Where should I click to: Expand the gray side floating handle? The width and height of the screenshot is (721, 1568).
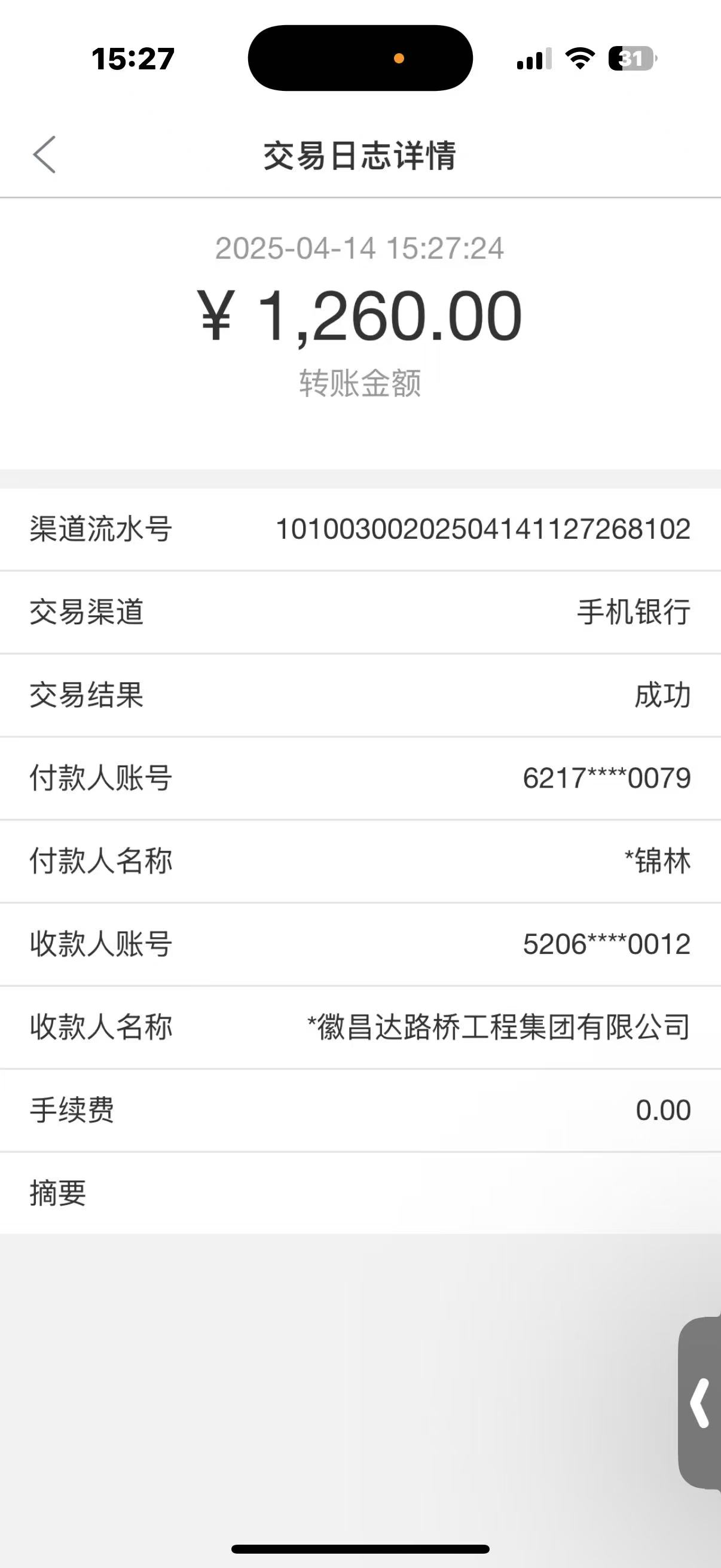(700, 1403)
